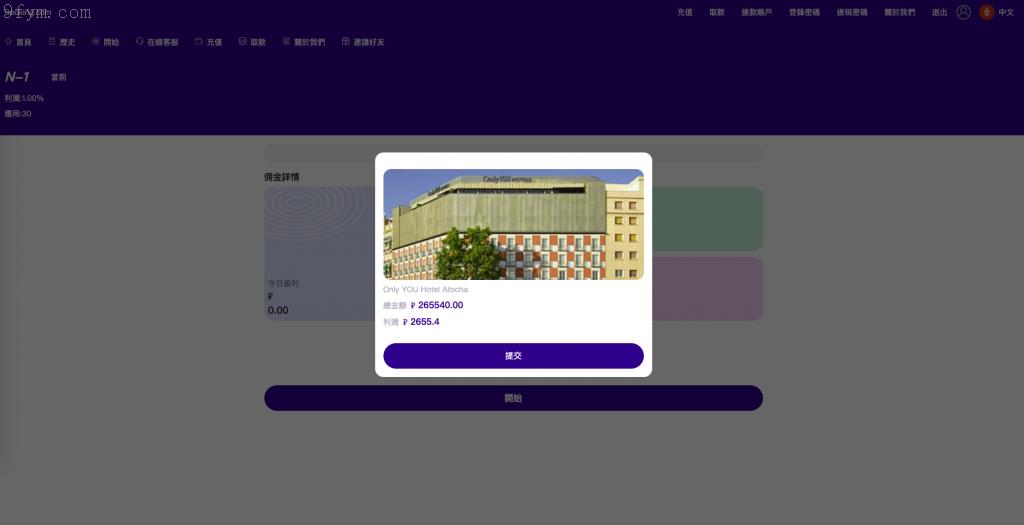The width and height of the screenshot is (1024, 525).
Task: Go to the 首頁 home page
Action: tap(18, 42)
